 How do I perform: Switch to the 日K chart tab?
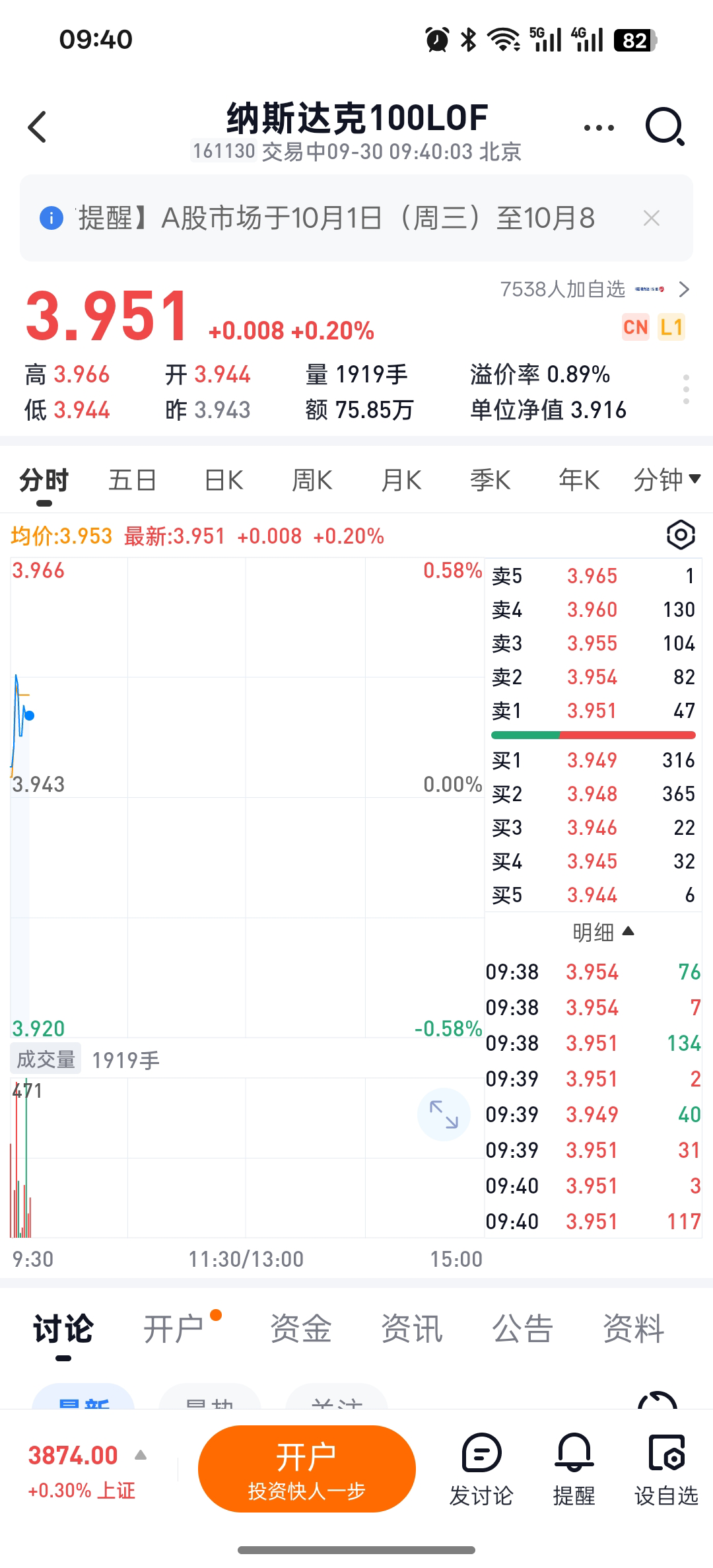[224, 480]
